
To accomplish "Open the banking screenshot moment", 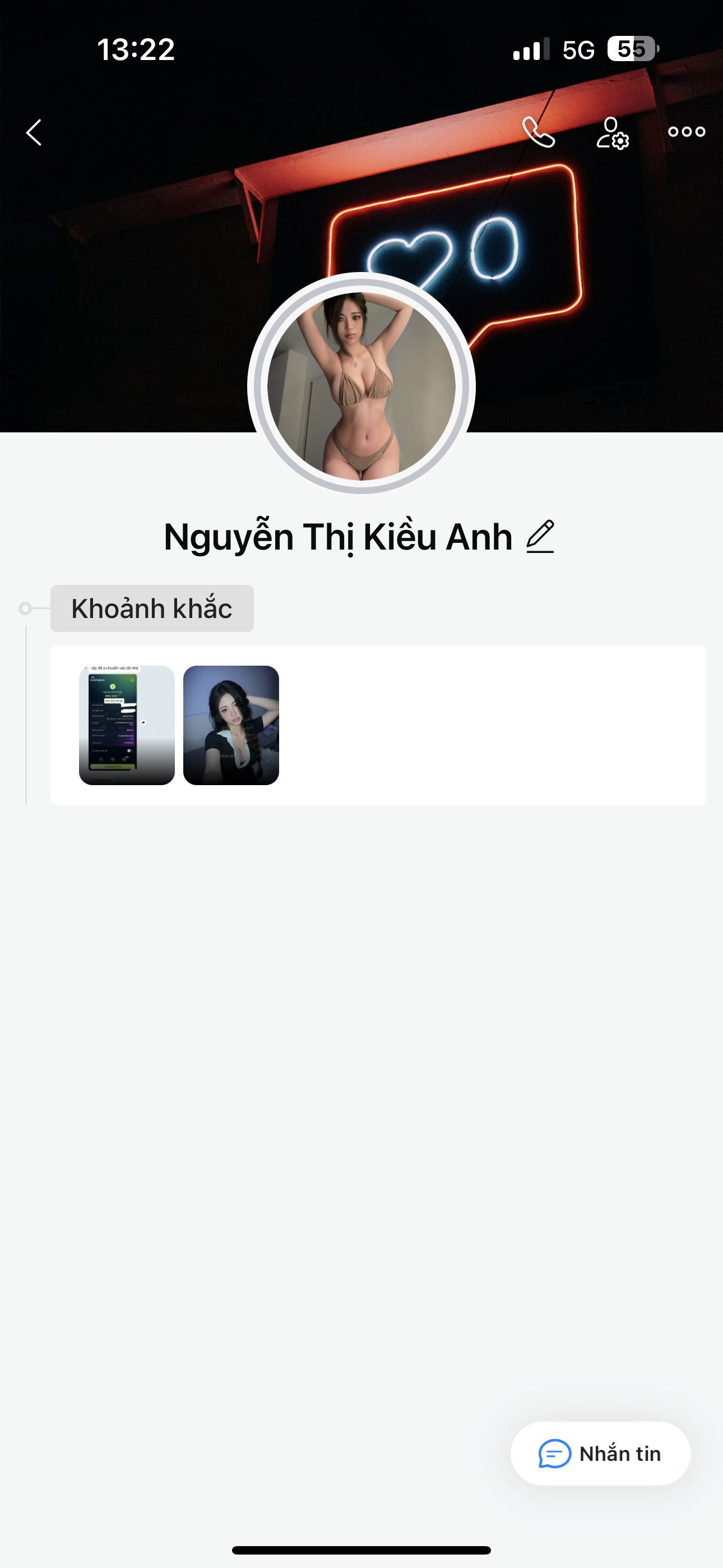I will point(127,725).
